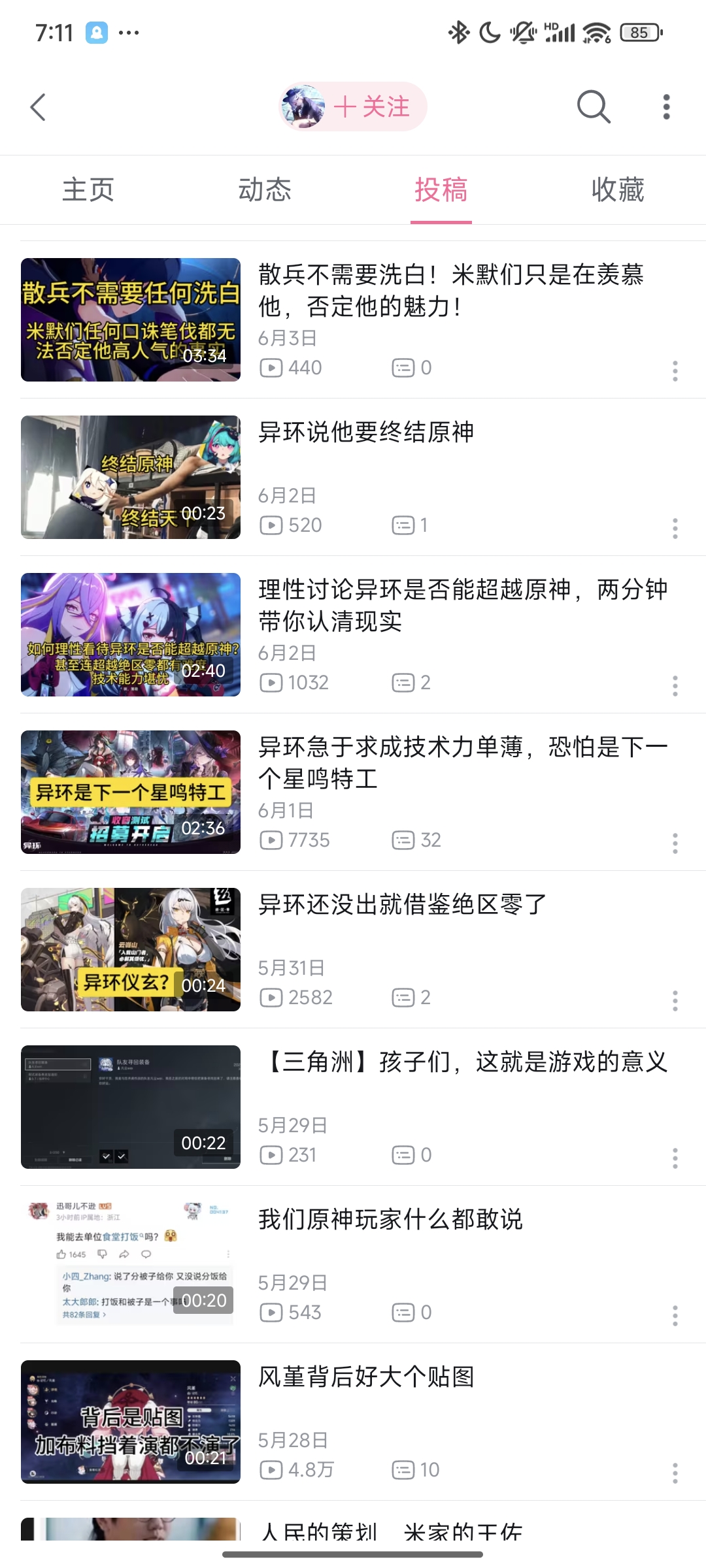Open search with the magnifier icon

(x=593, y=106)
